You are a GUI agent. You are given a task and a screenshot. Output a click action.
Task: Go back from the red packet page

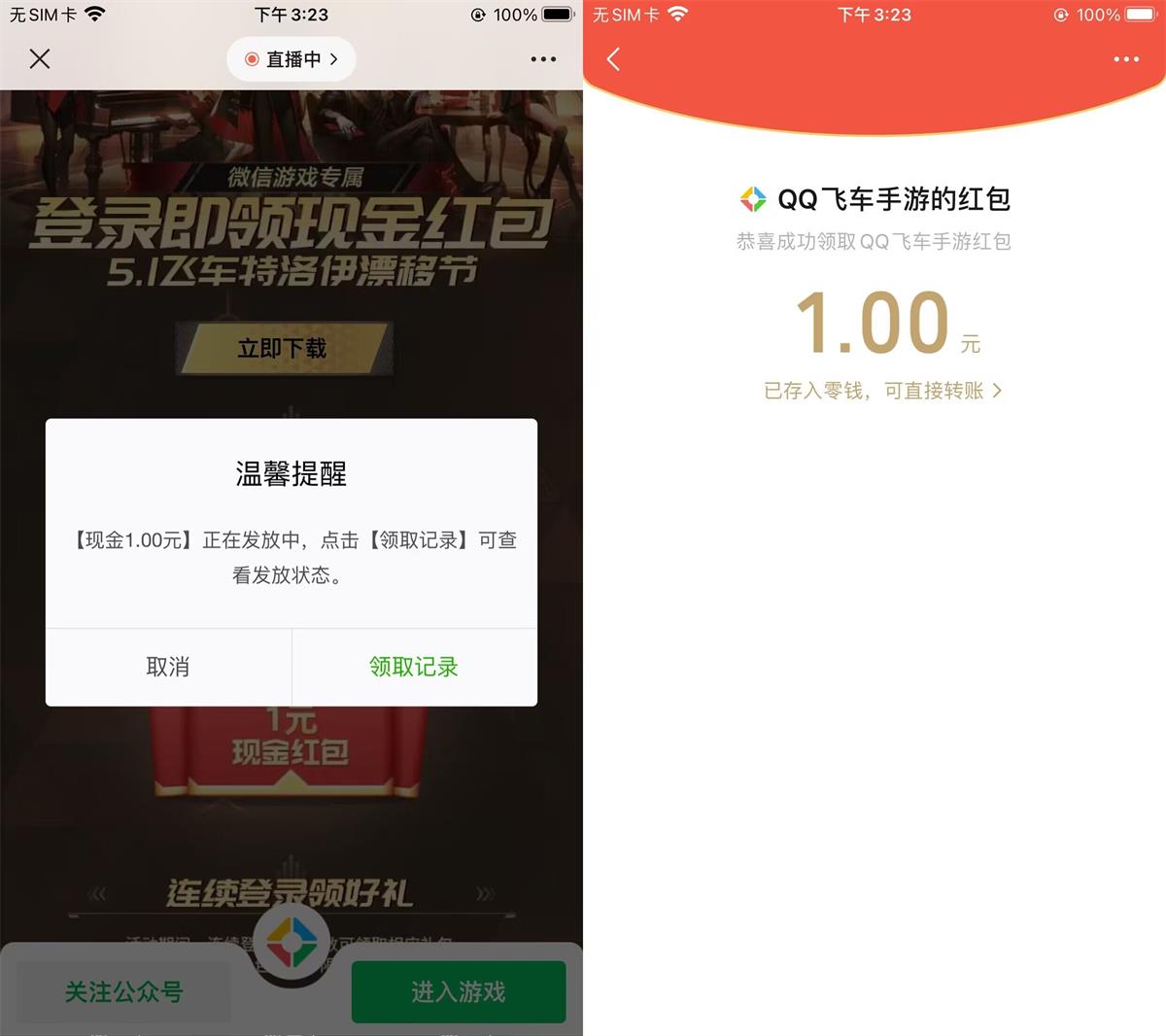[613, 59]
